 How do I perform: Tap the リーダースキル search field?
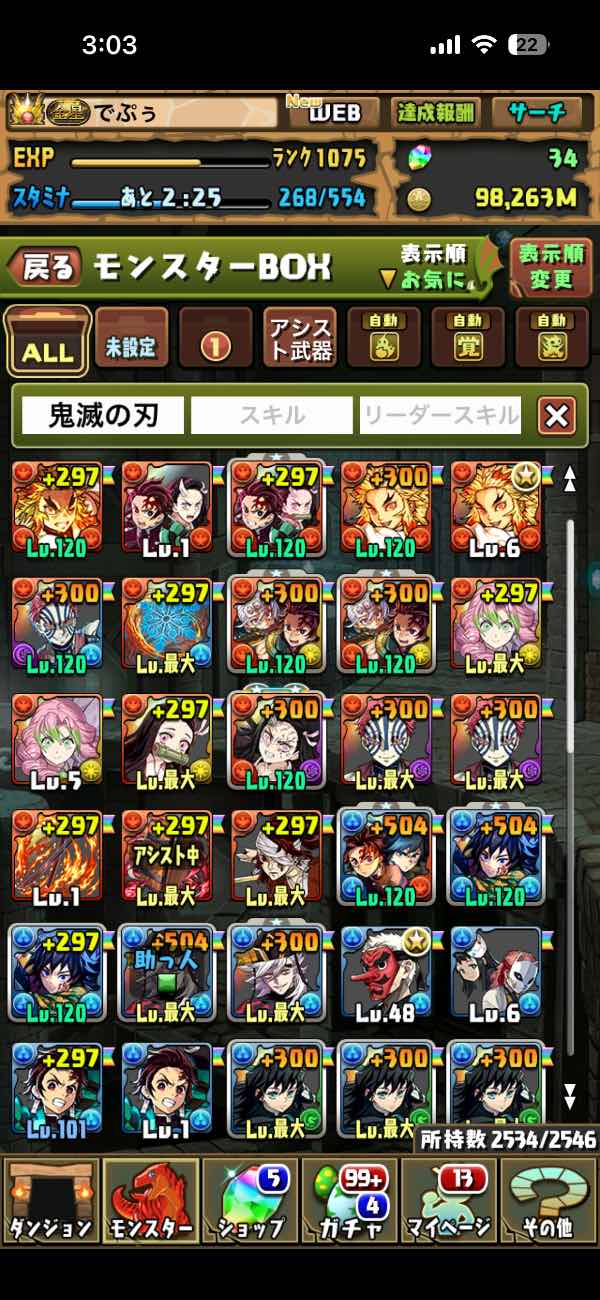point(441,415)
